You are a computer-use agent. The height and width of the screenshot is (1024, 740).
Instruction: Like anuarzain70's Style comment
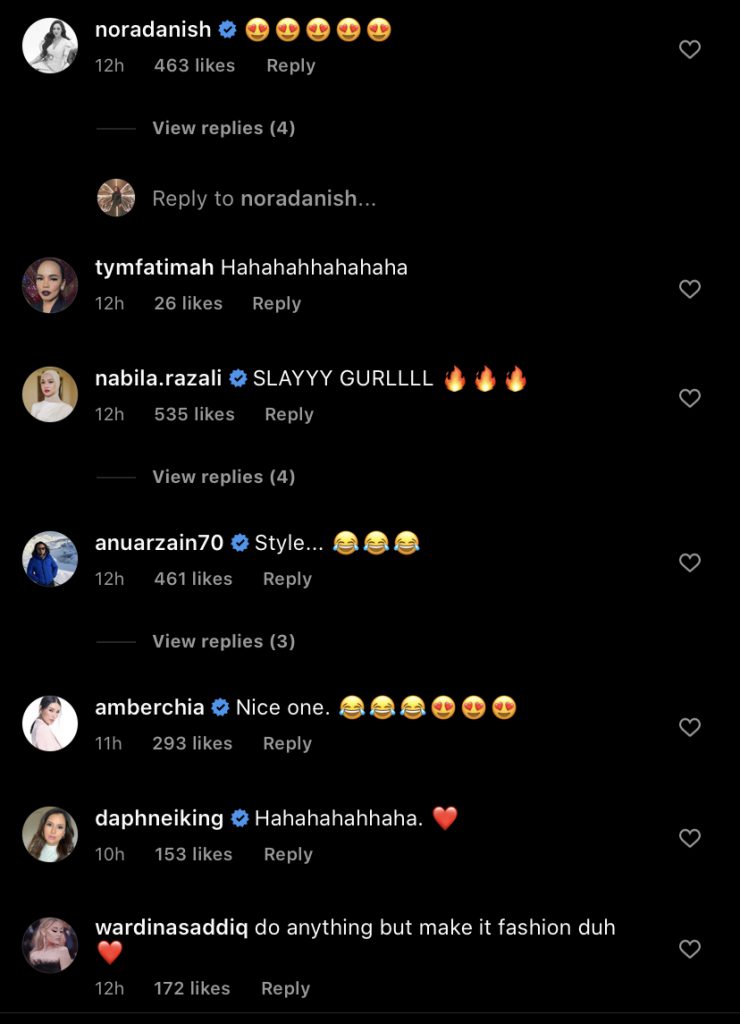689,563
